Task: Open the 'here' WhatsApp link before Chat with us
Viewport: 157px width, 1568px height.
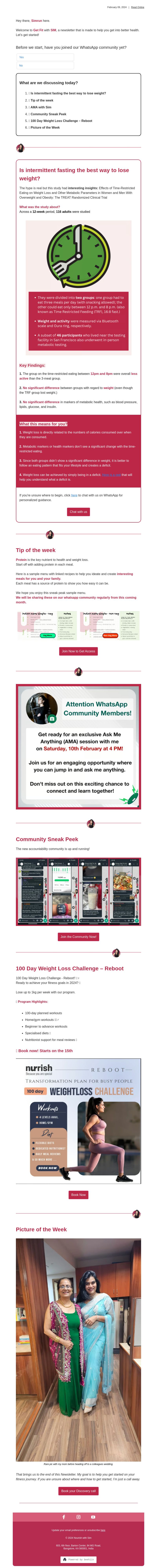Action: coord(74,495)
